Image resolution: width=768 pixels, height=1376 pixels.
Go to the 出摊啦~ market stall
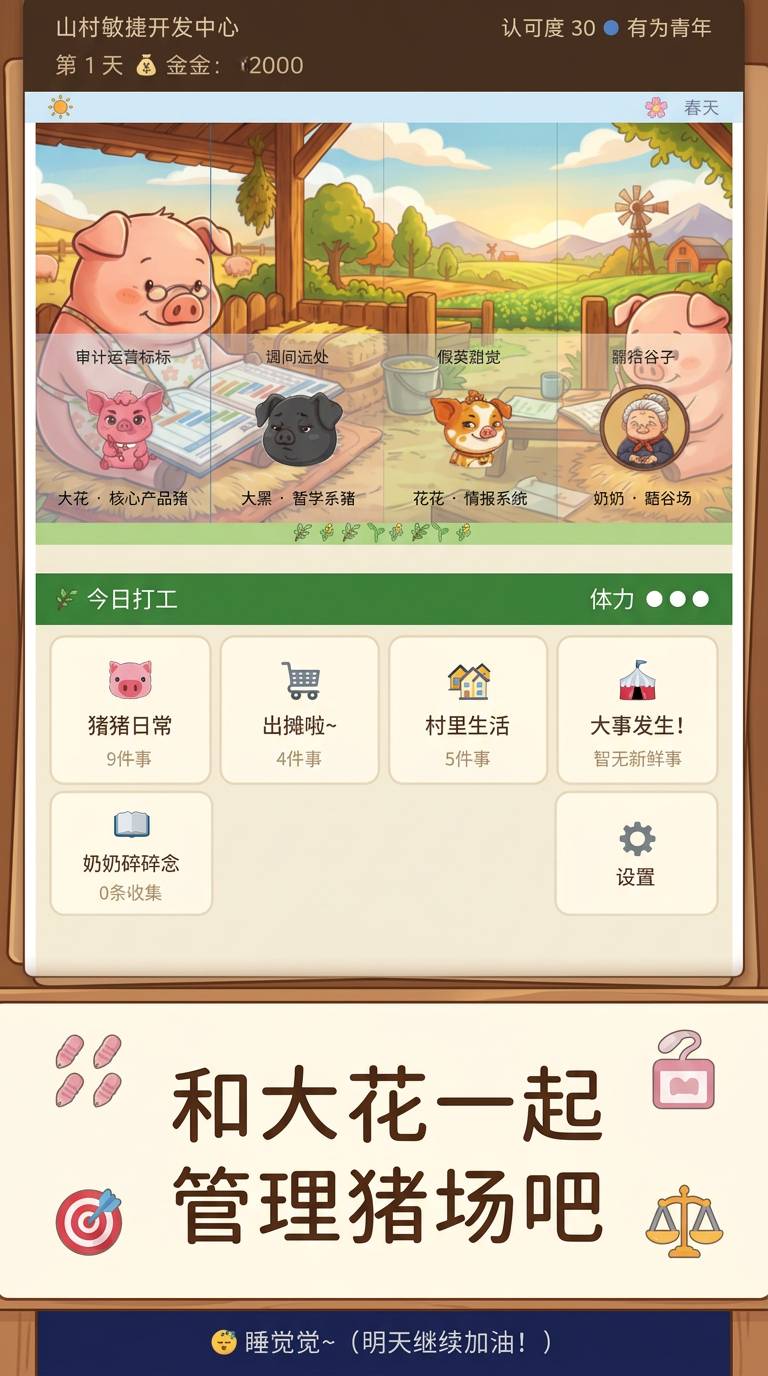[299, 710]
